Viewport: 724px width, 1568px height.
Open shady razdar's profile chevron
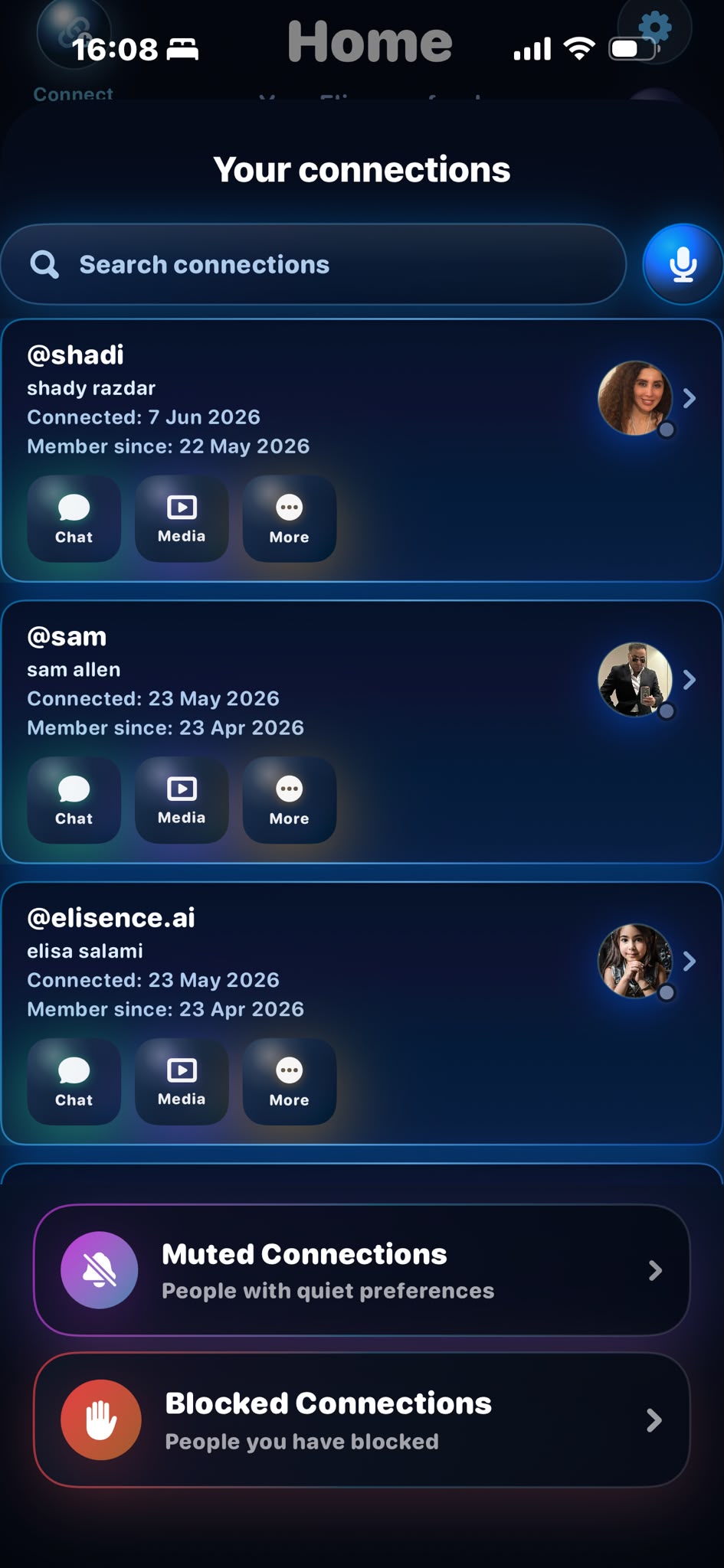pos(690,398)
